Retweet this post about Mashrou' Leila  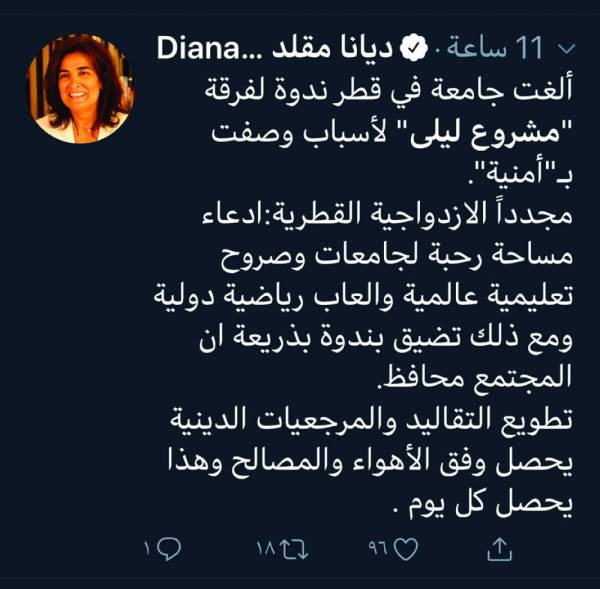pos(295,548)
